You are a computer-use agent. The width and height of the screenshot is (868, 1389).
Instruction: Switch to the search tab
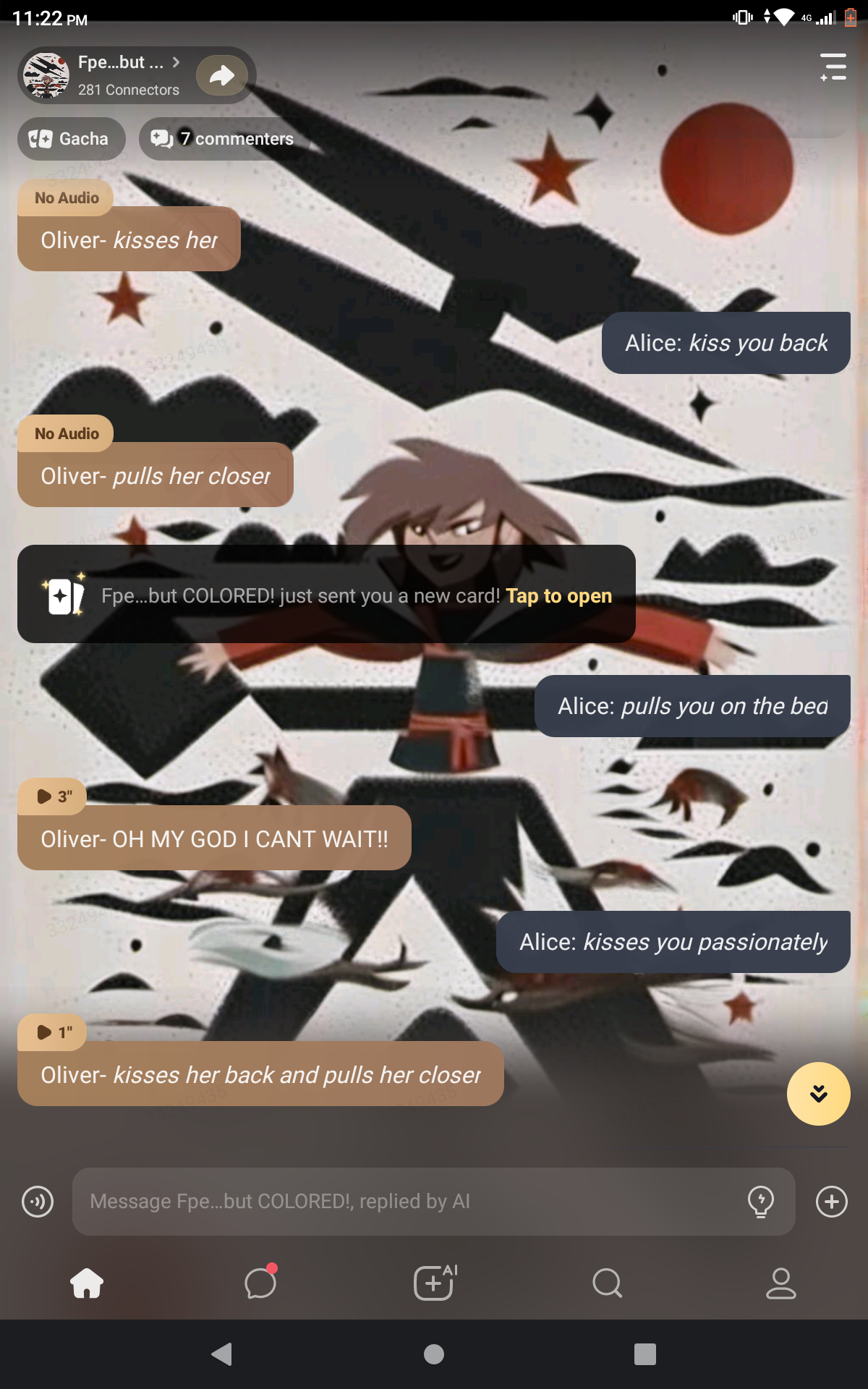point(607,1283)
